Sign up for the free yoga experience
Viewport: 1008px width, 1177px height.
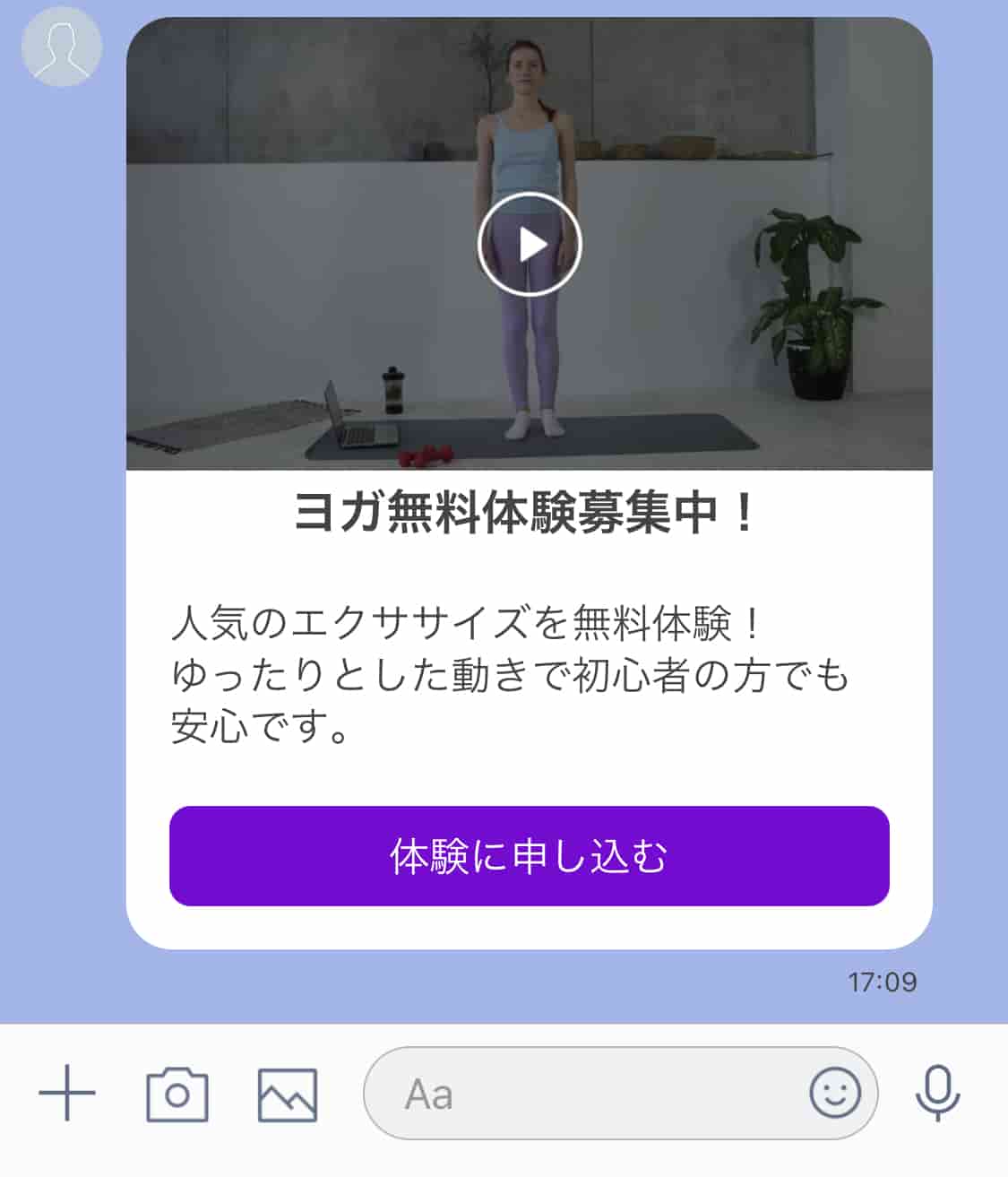[529, 856]
